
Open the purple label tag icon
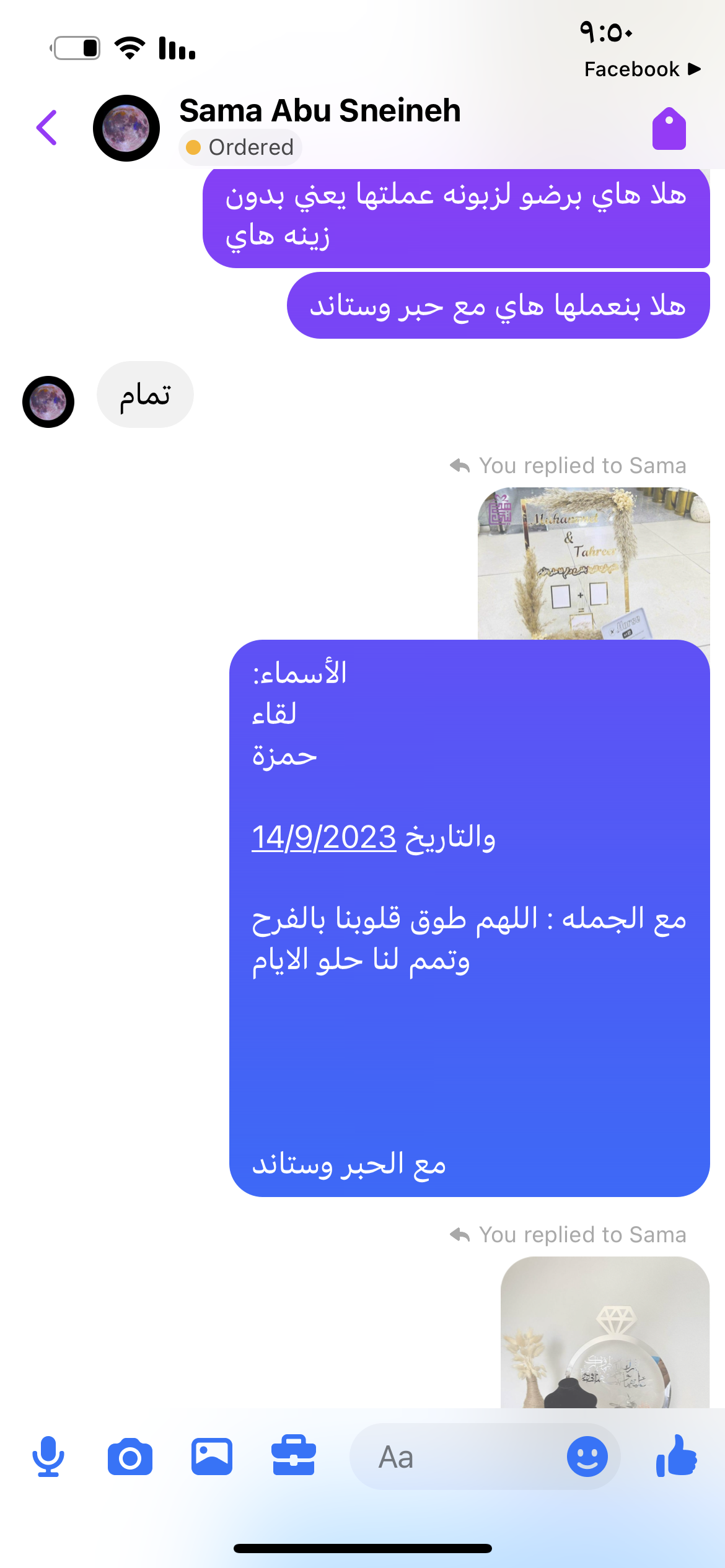click(x=669, y=128)
